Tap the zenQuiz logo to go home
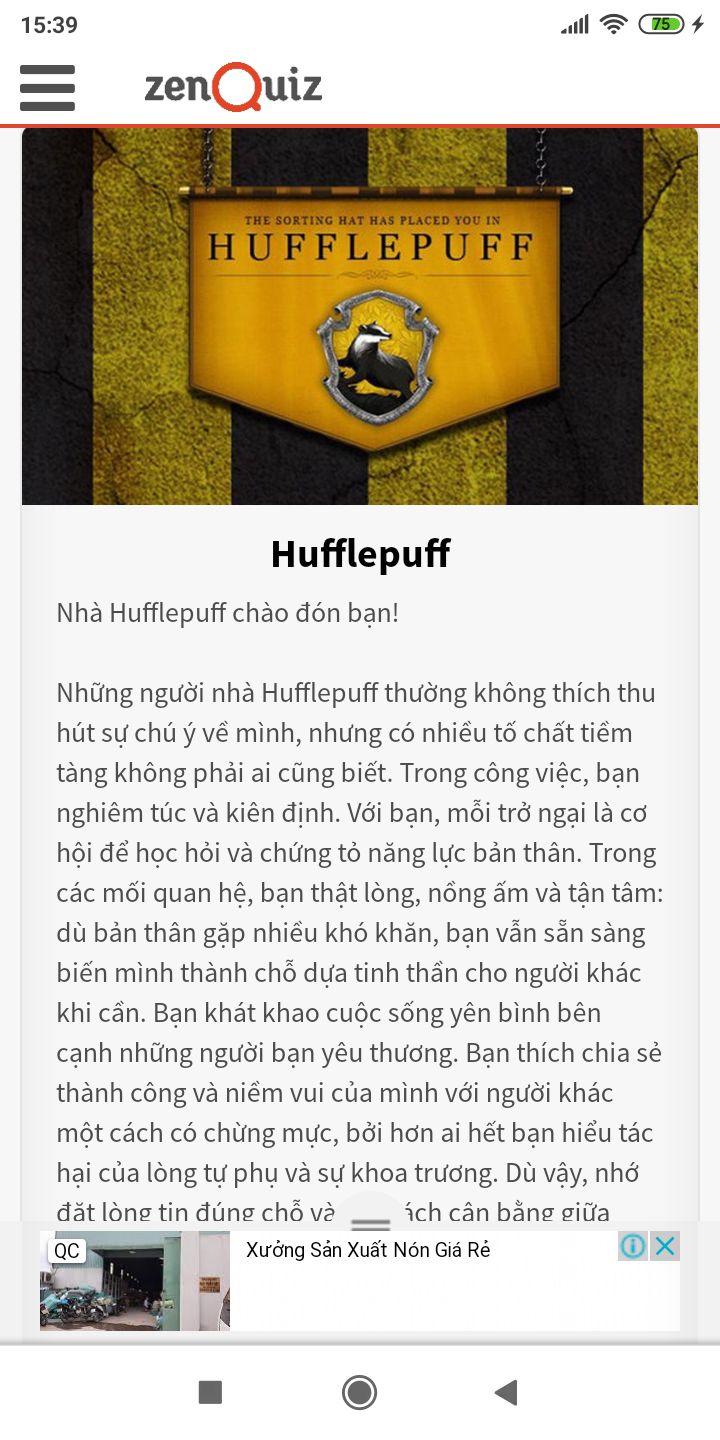The width and height of the screenshot is (720, 1440). pos(233,87)
